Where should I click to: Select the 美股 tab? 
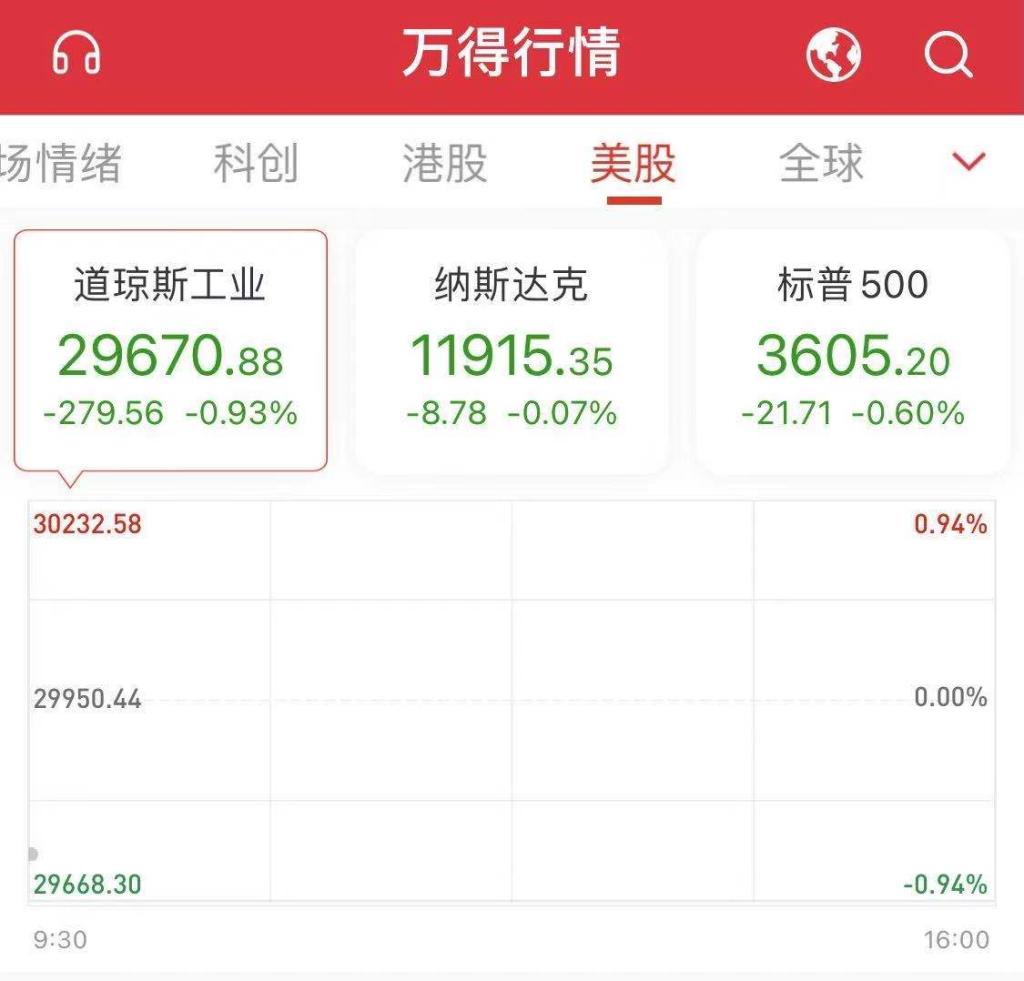[633, 163]
